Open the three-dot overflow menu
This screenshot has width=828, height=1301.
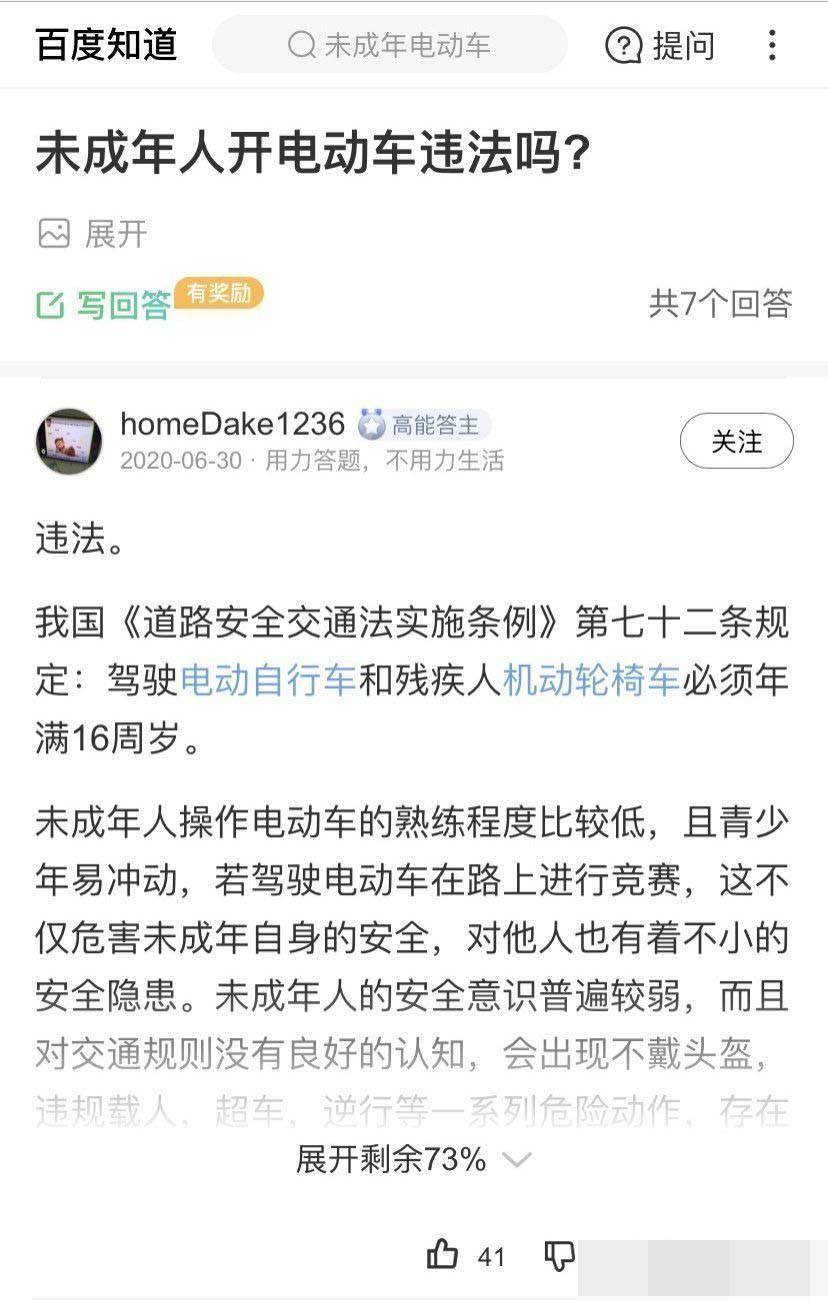[771, 45]
